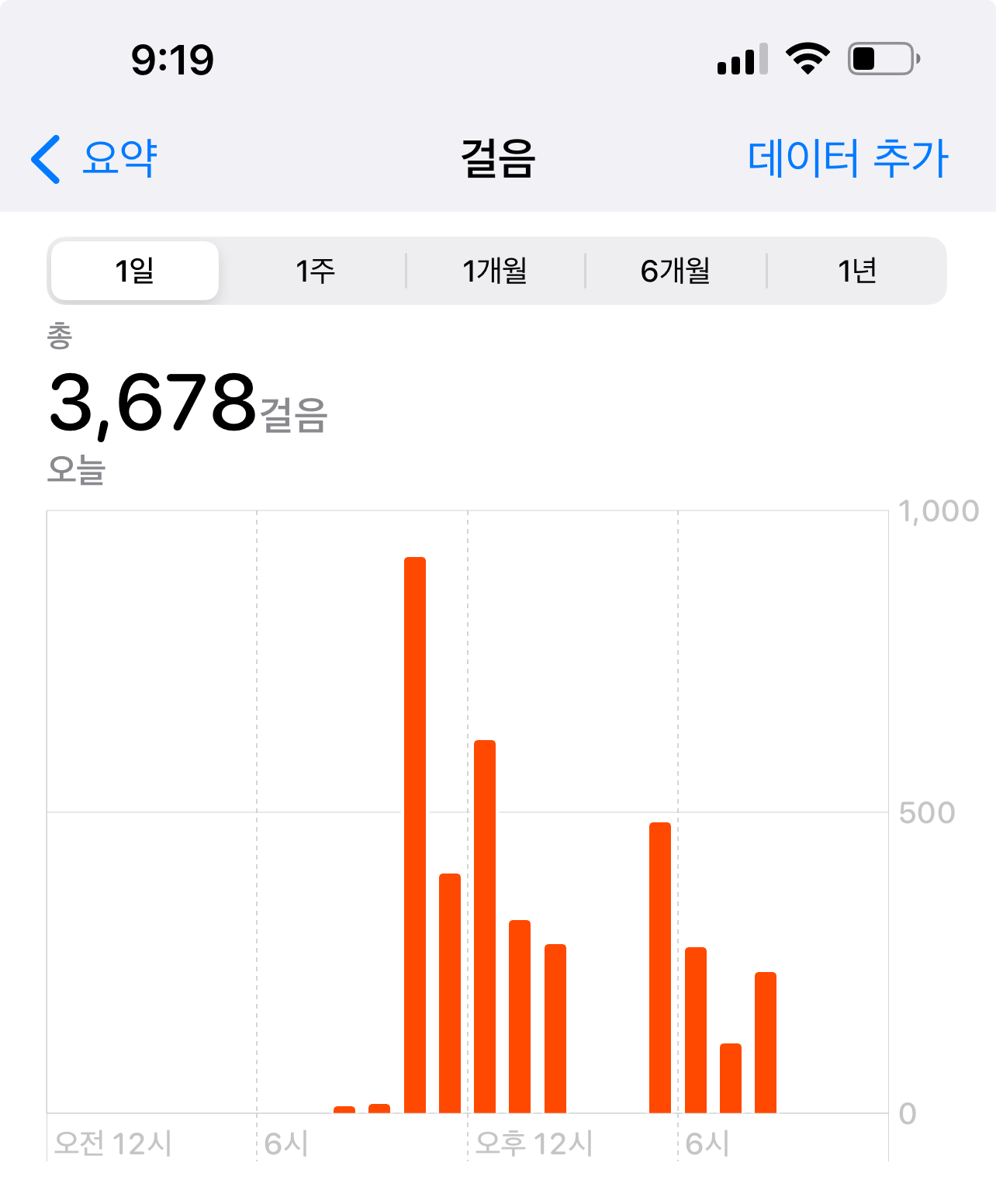This screenshot has width=996, height=1204.
Task: Switch to the 1주 view
Action: (x=315, y=271)
